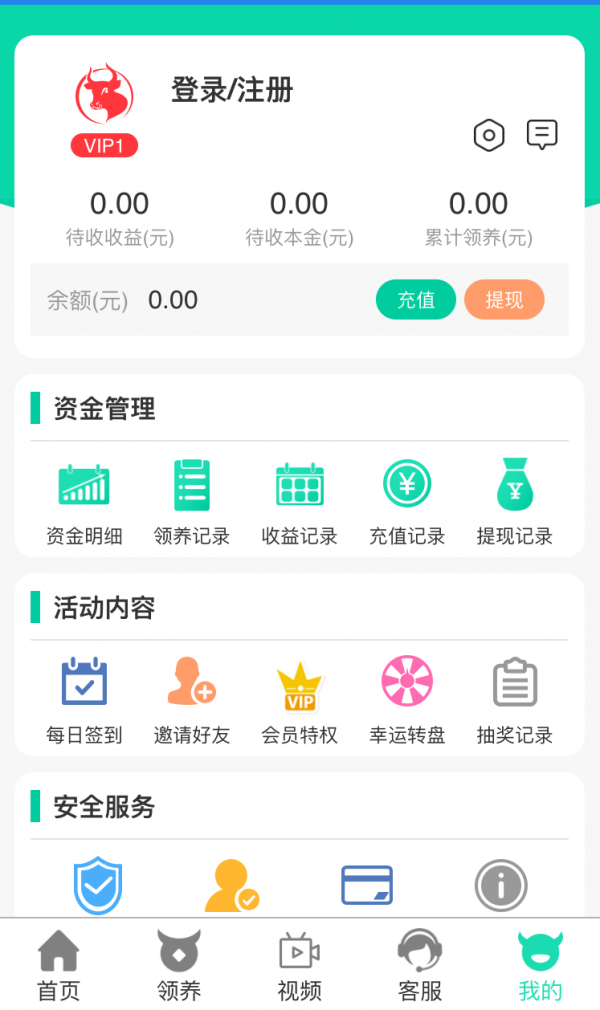Tap the 充值 recharge button
600x1010 pixels.
[x=416, y=300]
